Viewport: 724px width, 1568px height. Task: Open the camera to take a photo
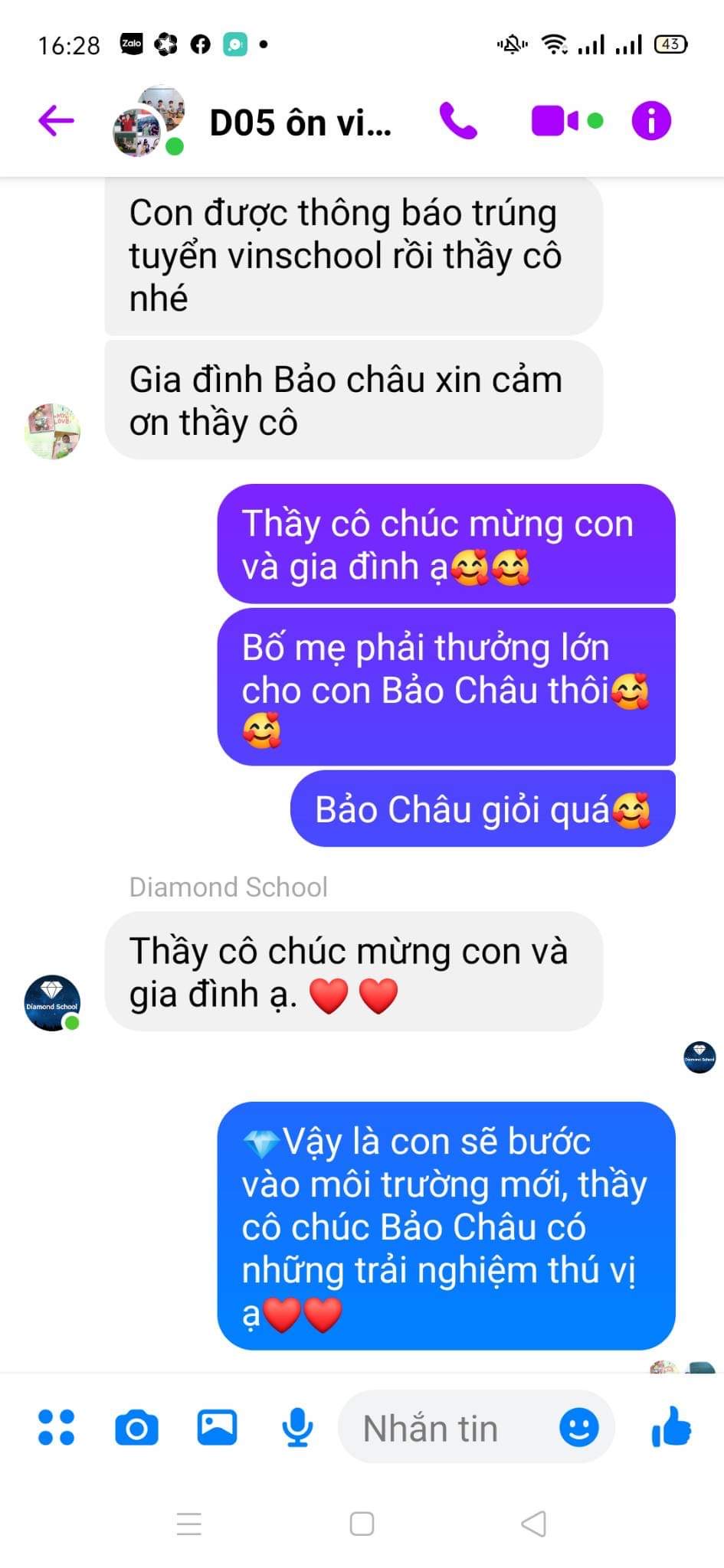pyautogui.click(x=136, y=1428)
